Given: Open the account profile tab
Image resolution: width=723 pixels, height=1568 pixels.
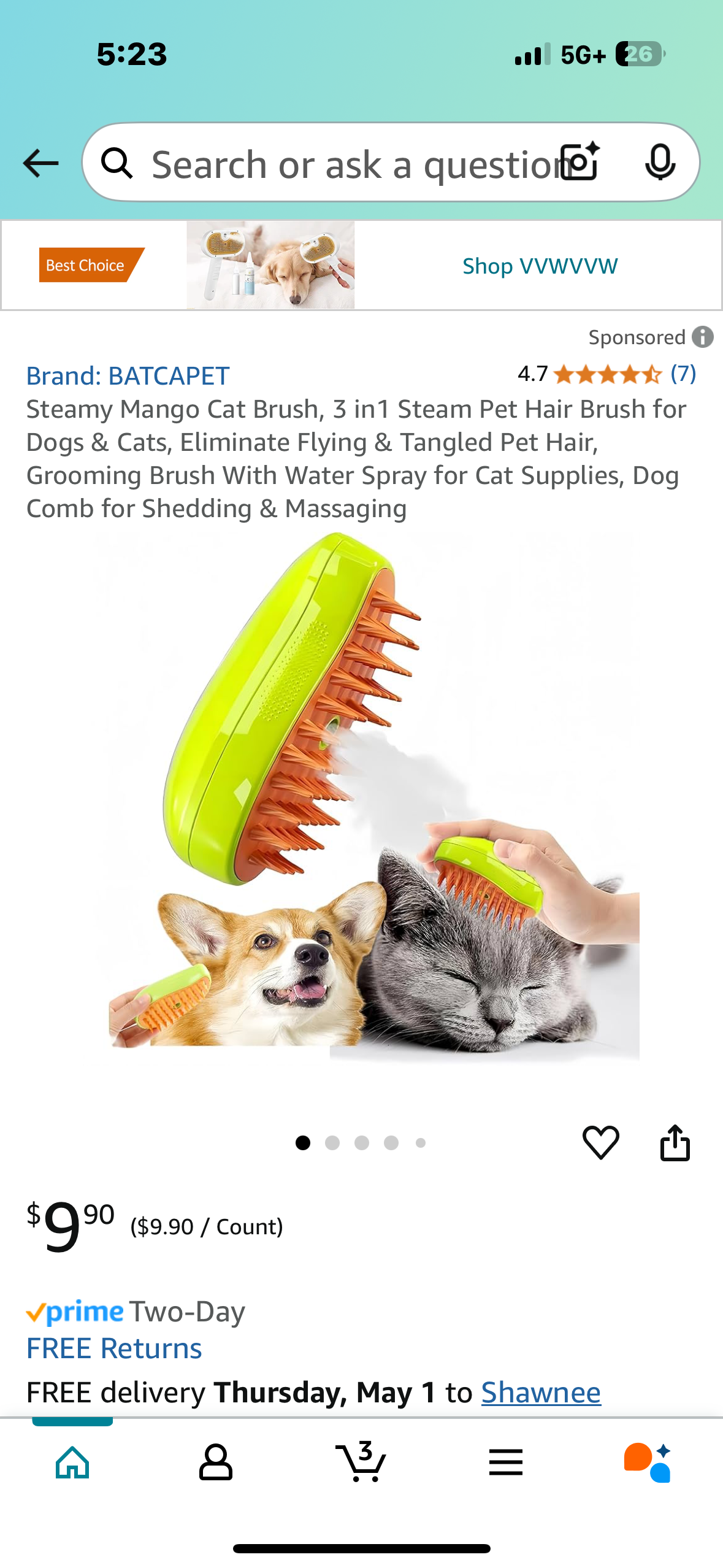Looking at the screenshot, I should pos(216,1462).
